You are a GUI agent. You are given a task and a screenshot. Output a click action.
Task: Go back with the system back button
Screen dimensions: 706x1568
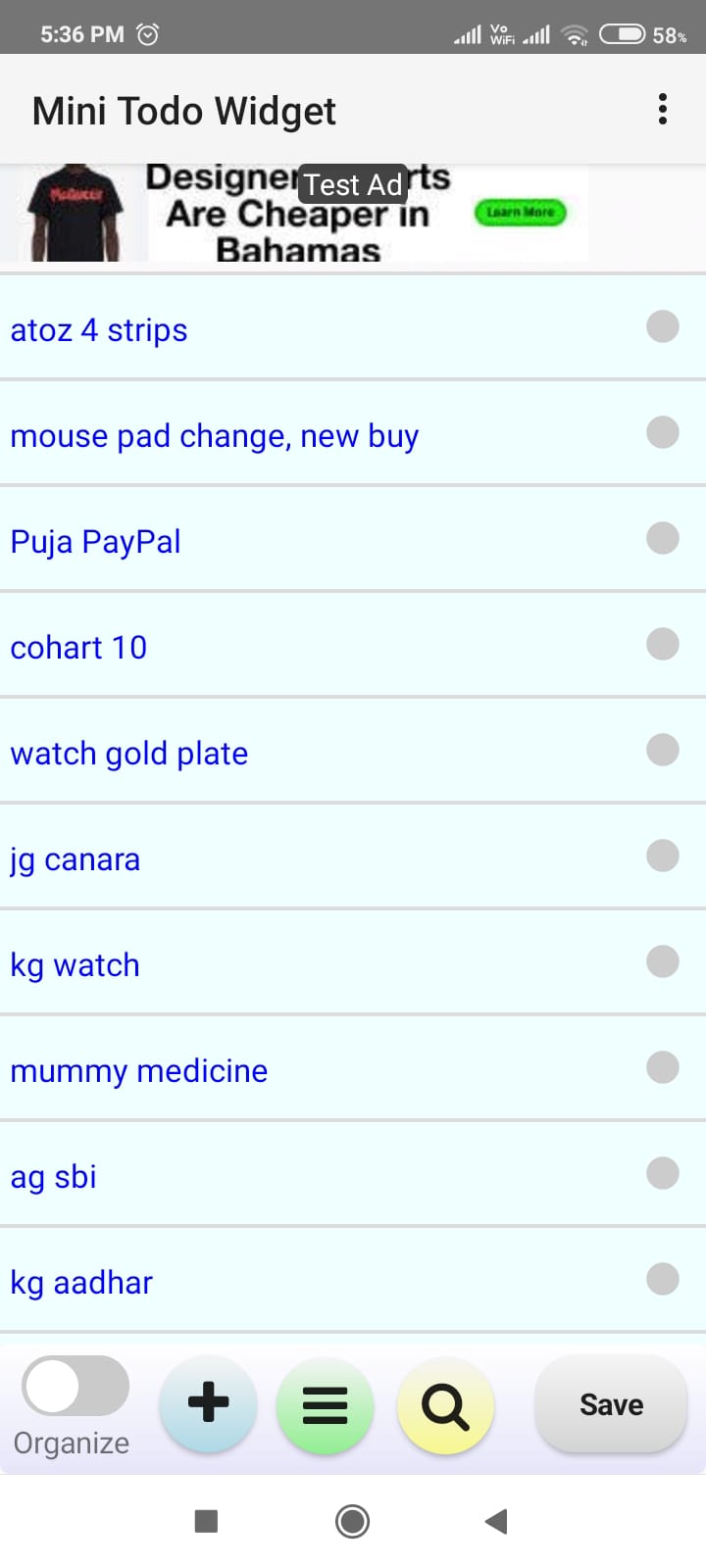coord(496,1521)
